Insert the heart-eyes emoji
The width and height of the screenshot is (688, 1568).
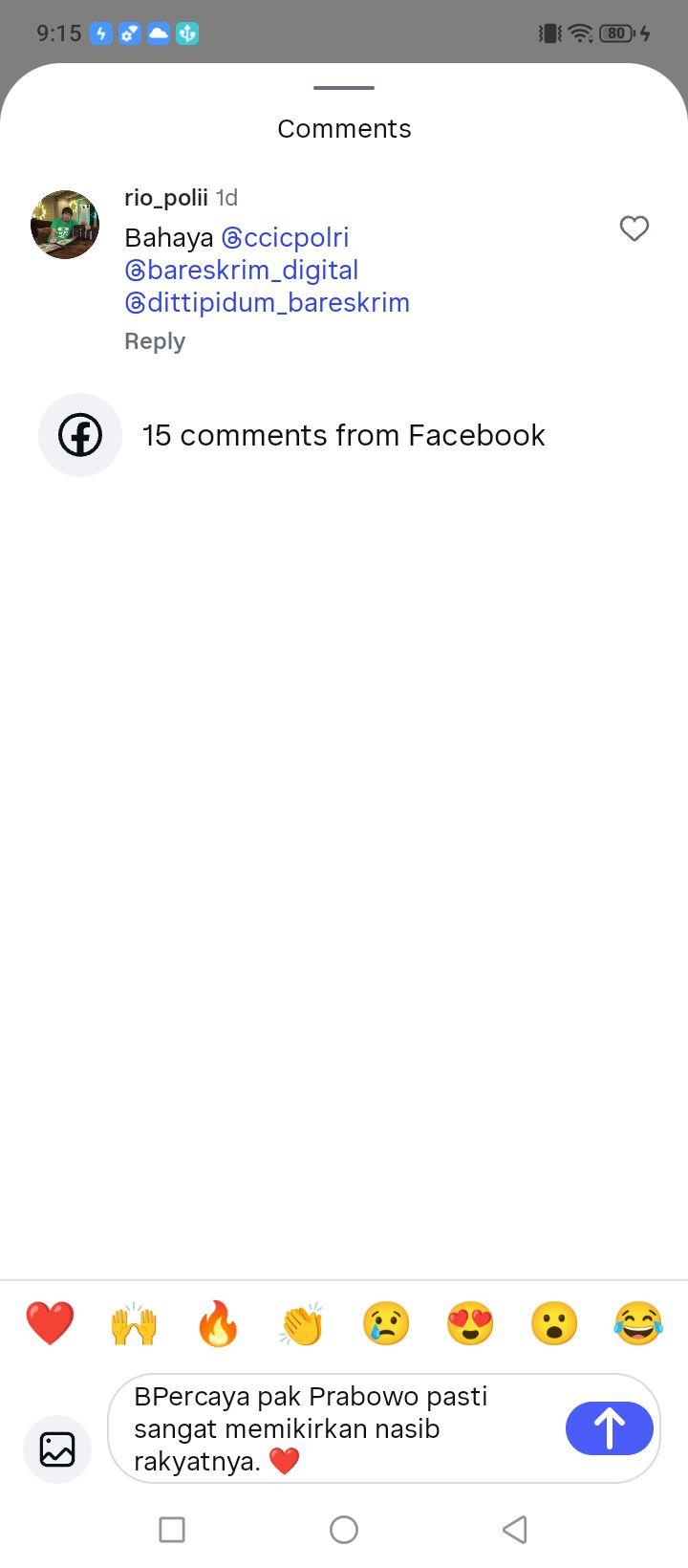click(470, 1324)
